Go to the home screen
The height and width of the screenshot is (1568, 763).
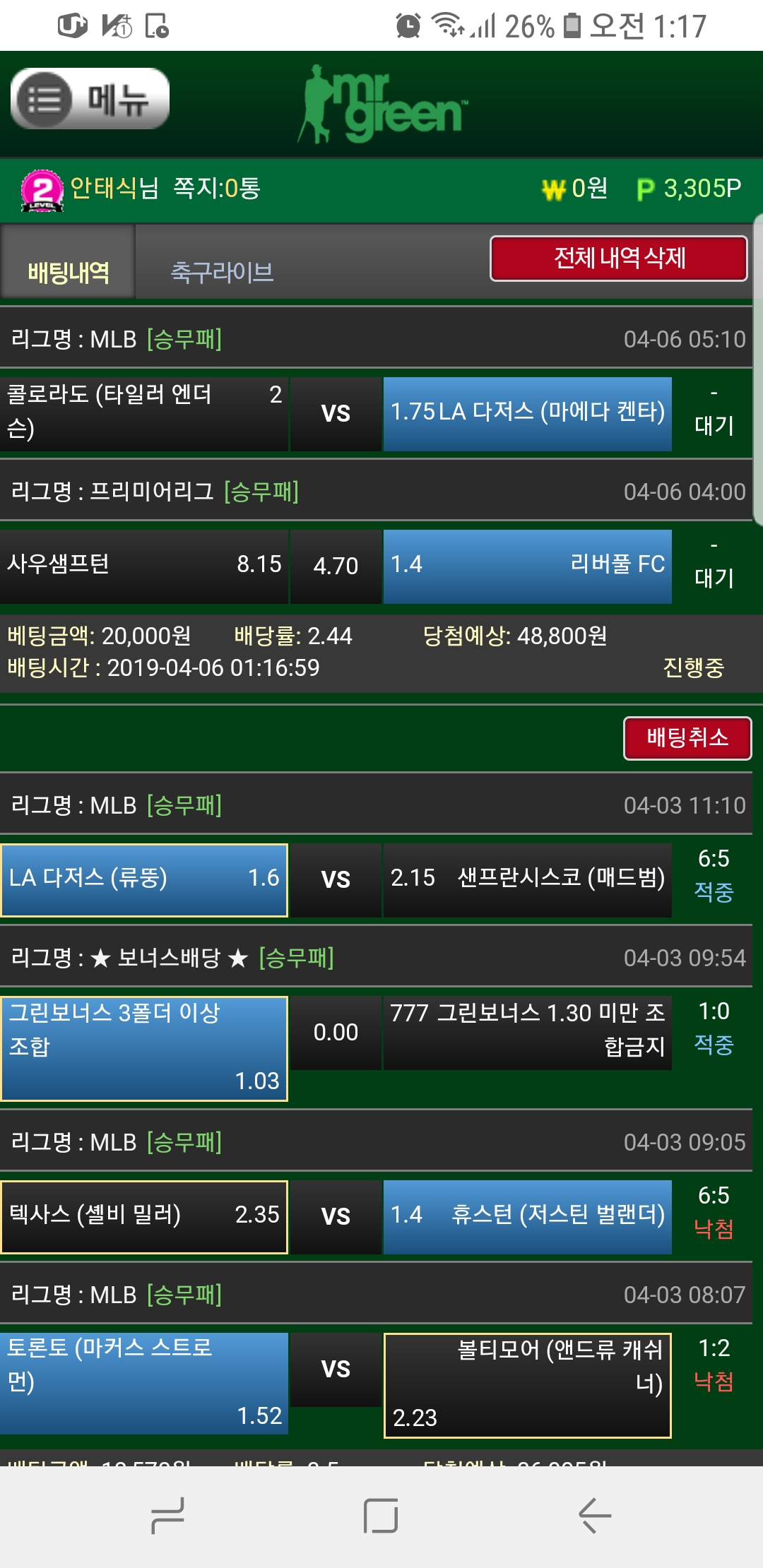click(x=381, y=1516)
